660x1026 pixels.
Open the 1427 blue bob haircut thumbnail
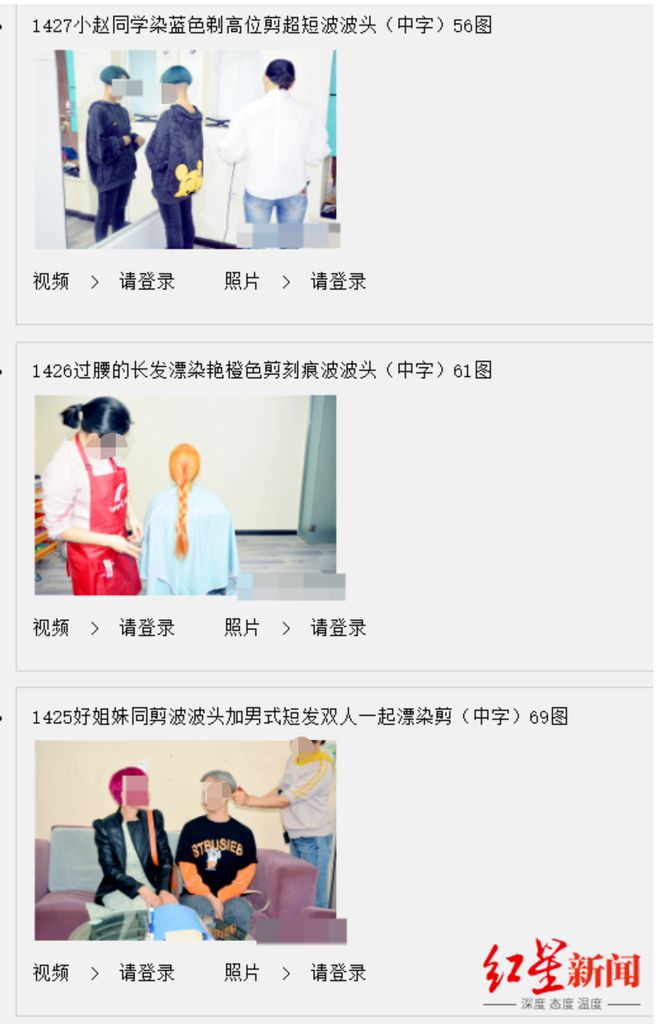tap(186, 149)
